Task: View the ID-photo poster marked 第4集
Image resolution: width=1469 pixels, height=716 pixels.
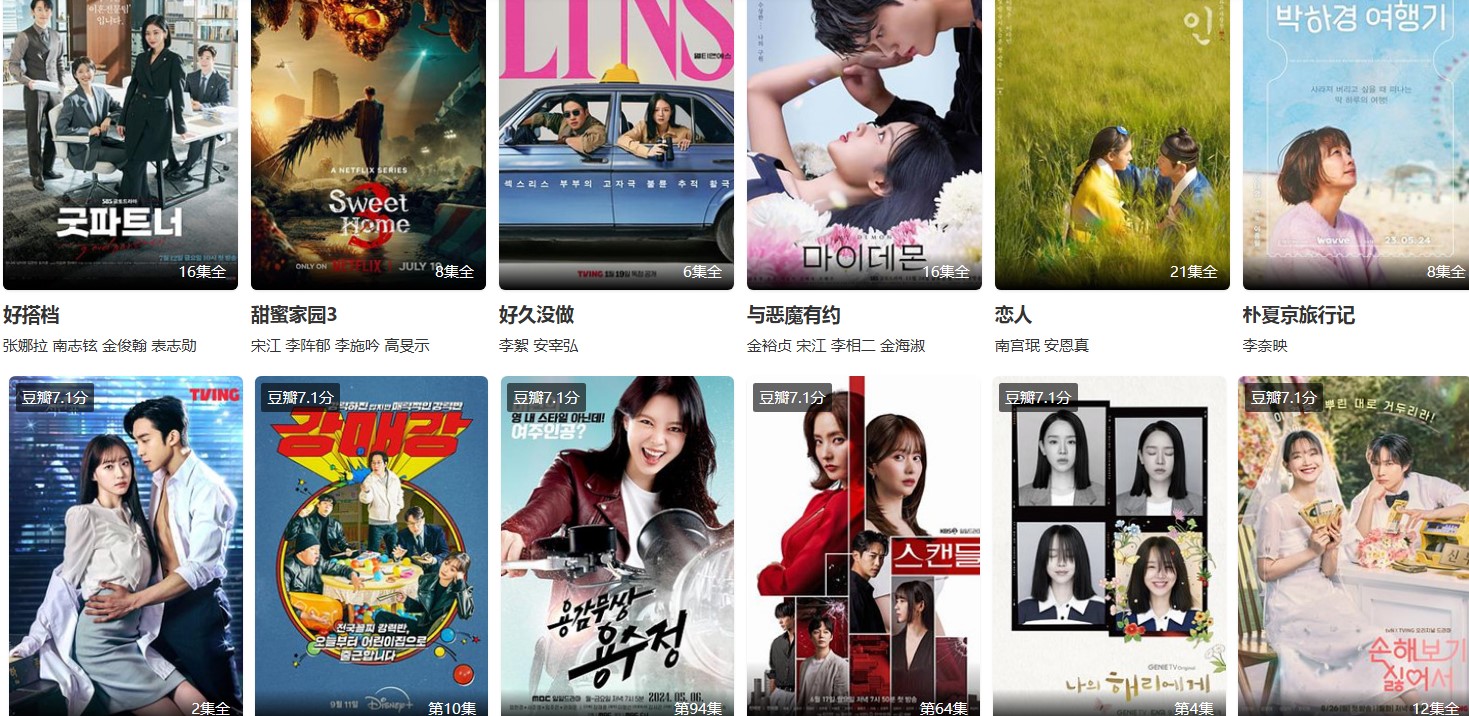Action: [1109, 545]
